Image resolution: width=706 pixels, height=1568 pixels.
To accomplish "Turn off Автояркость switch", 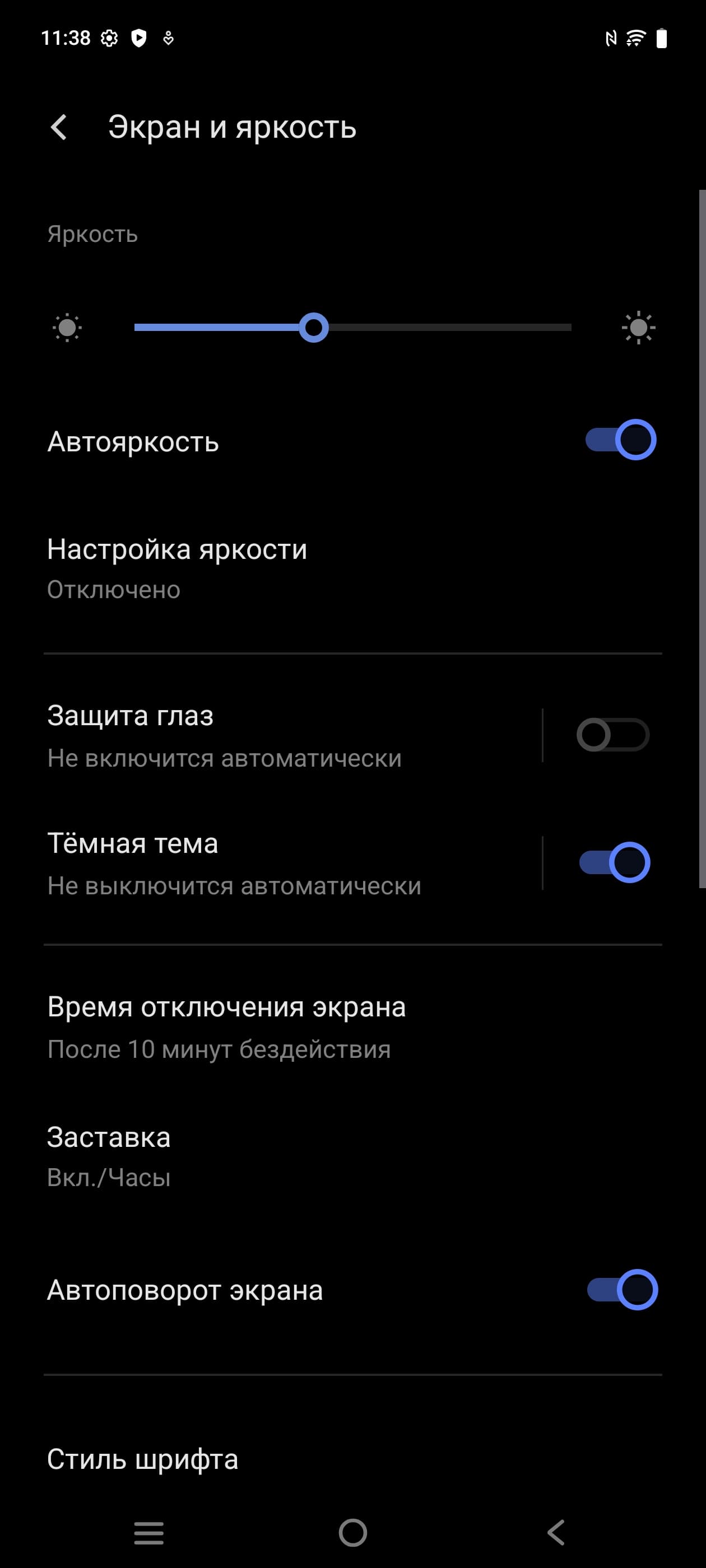I will click(620, 440).
